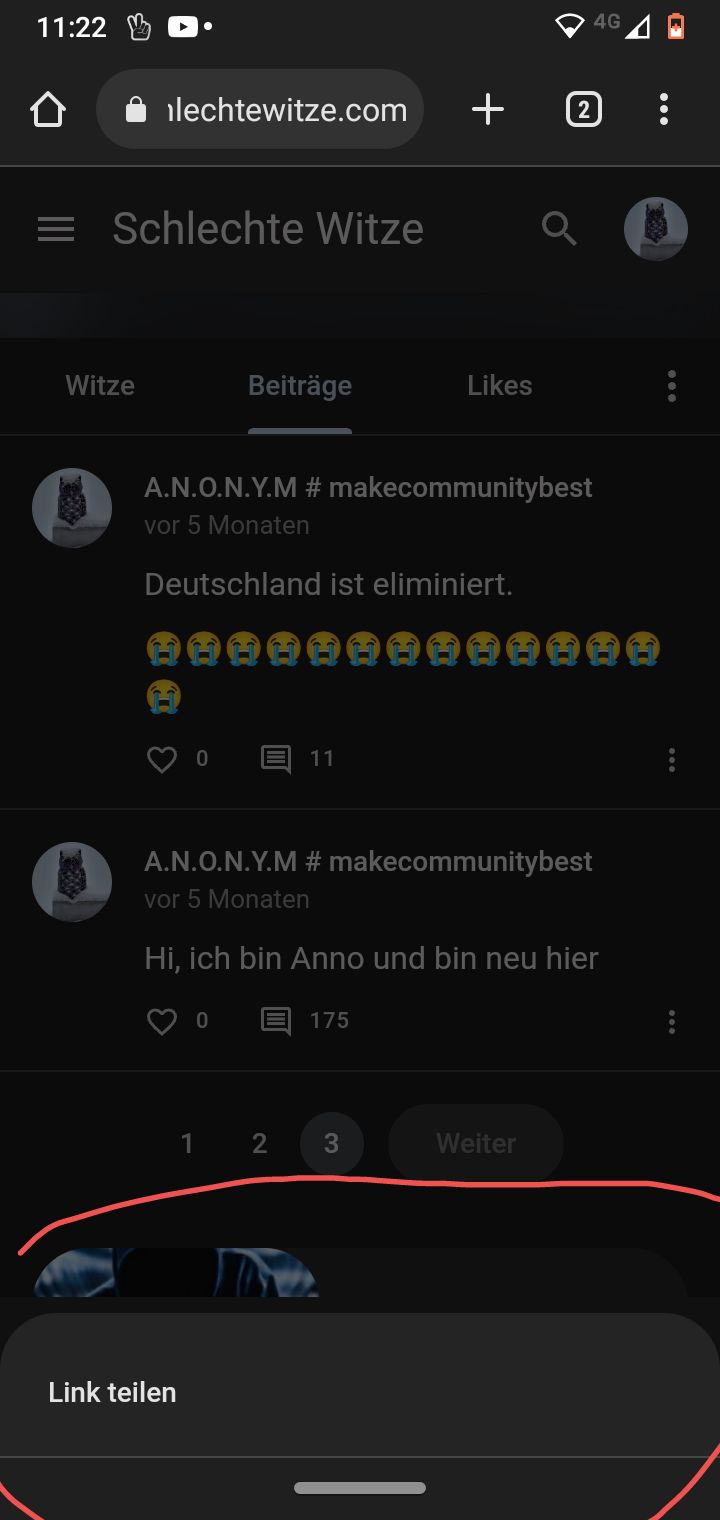Image resolution: width=720 pixels, height=1520 pixels.
Task: Open the Chrome three-dot menu
Action: [x=664, y=110]
